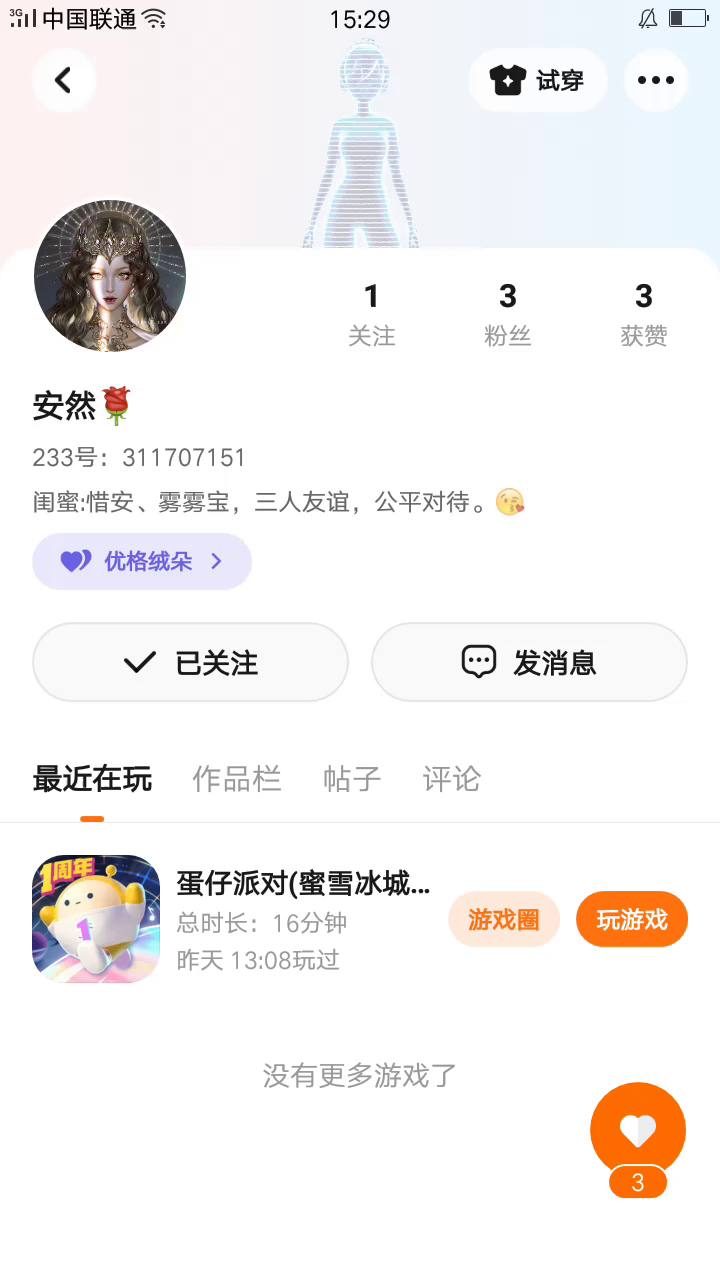Like the profile with the floating heart
Viewport: 720px width, 1280px height.
coord(638,1130)
